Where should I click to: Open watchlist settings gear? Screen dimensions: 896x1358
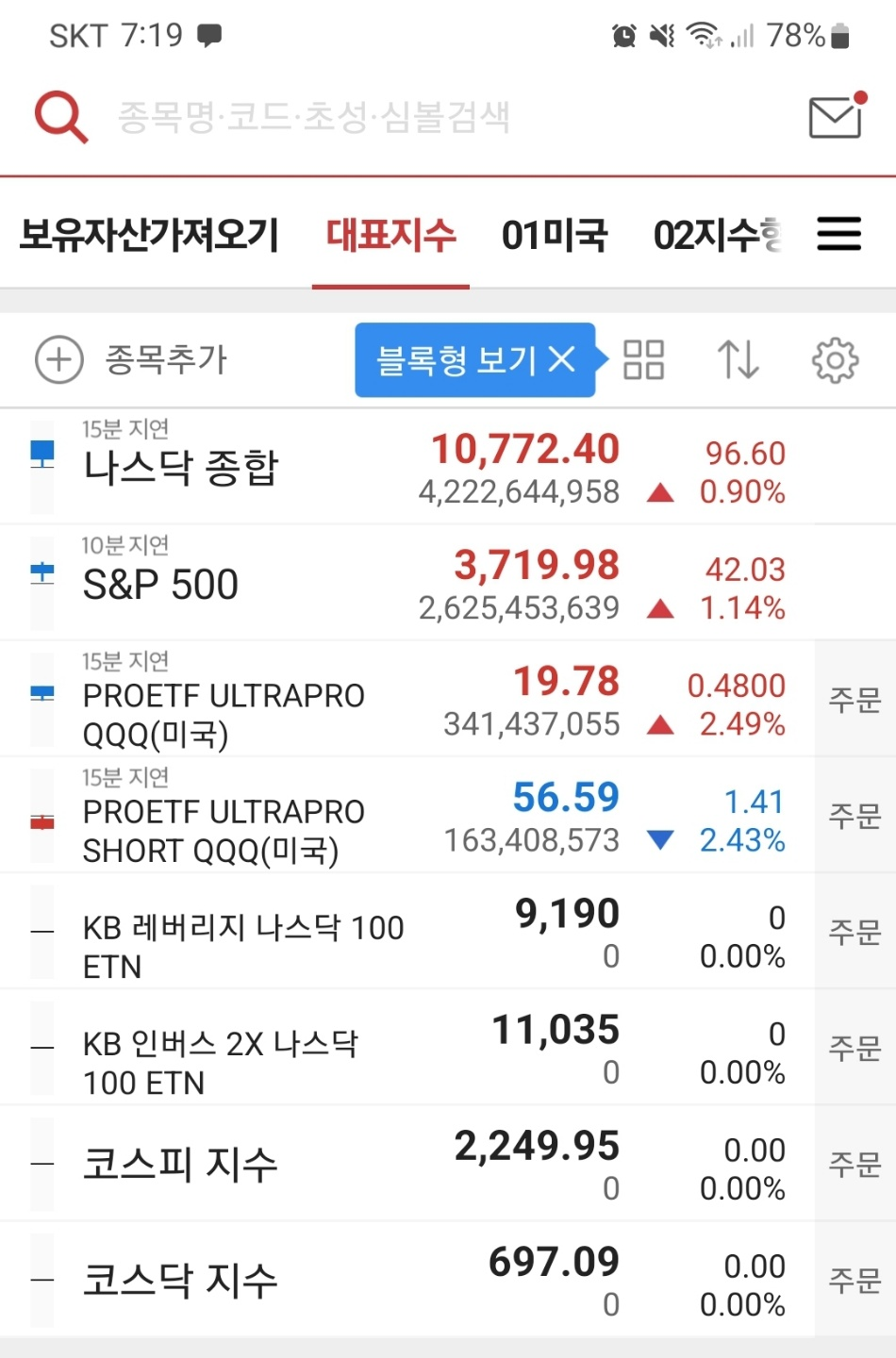[x=835, y=359]
